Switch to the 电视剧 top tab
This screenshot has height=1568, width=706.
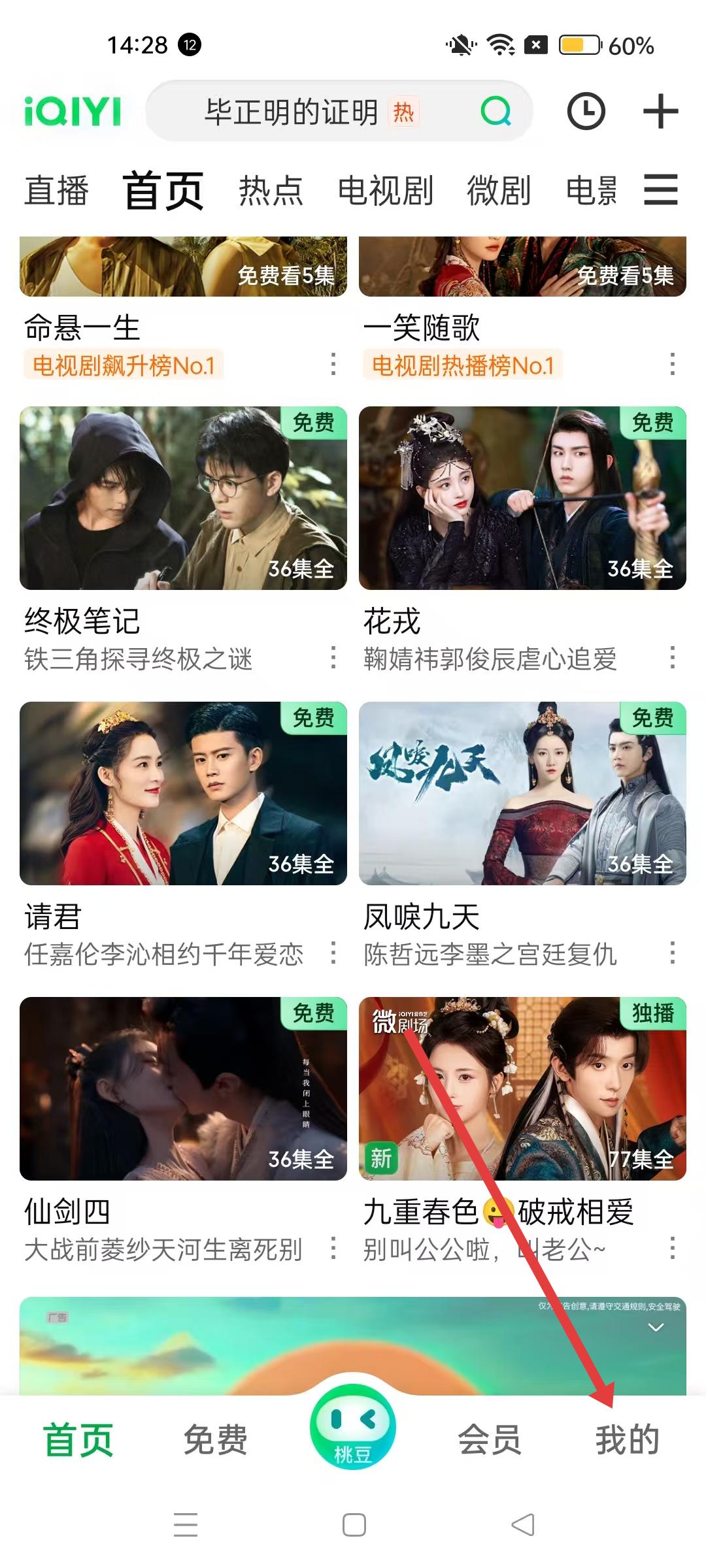(385, 191)
